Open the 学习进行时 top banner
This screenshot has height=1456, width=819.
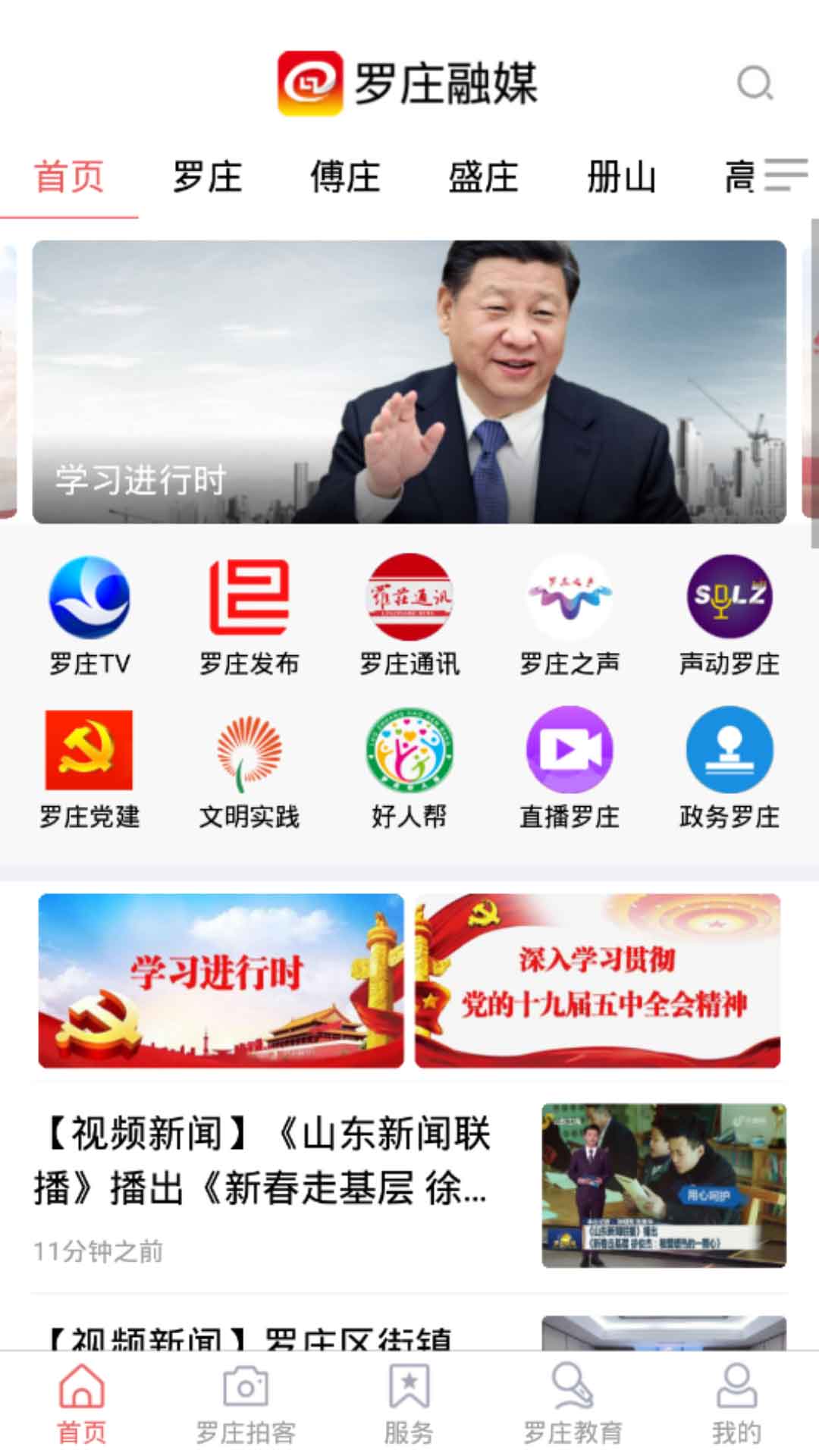[x=409, y=381]
